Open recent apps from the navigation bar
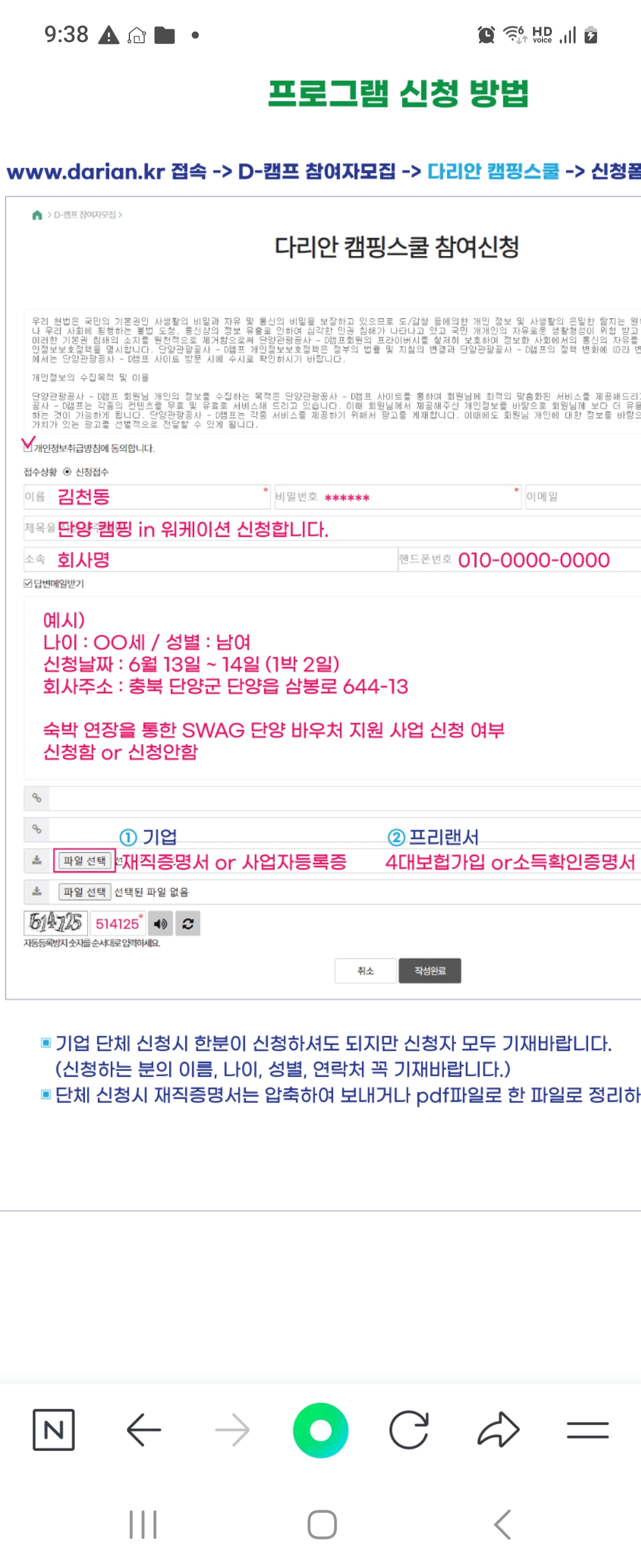The width and height of the screenshot is (641, 1568). 143,1525
